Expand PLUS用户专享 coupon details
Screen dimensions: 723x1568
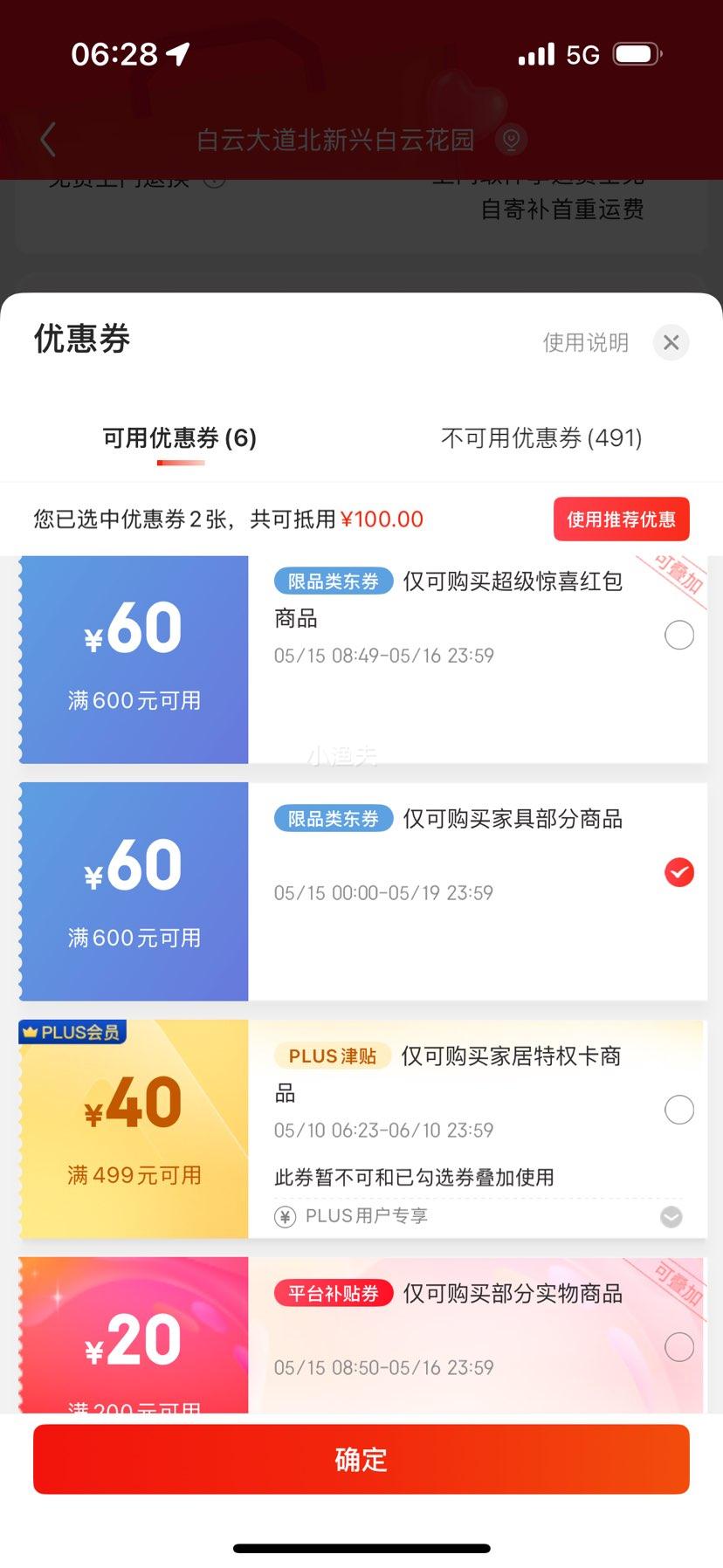(x=671, y=1217)
